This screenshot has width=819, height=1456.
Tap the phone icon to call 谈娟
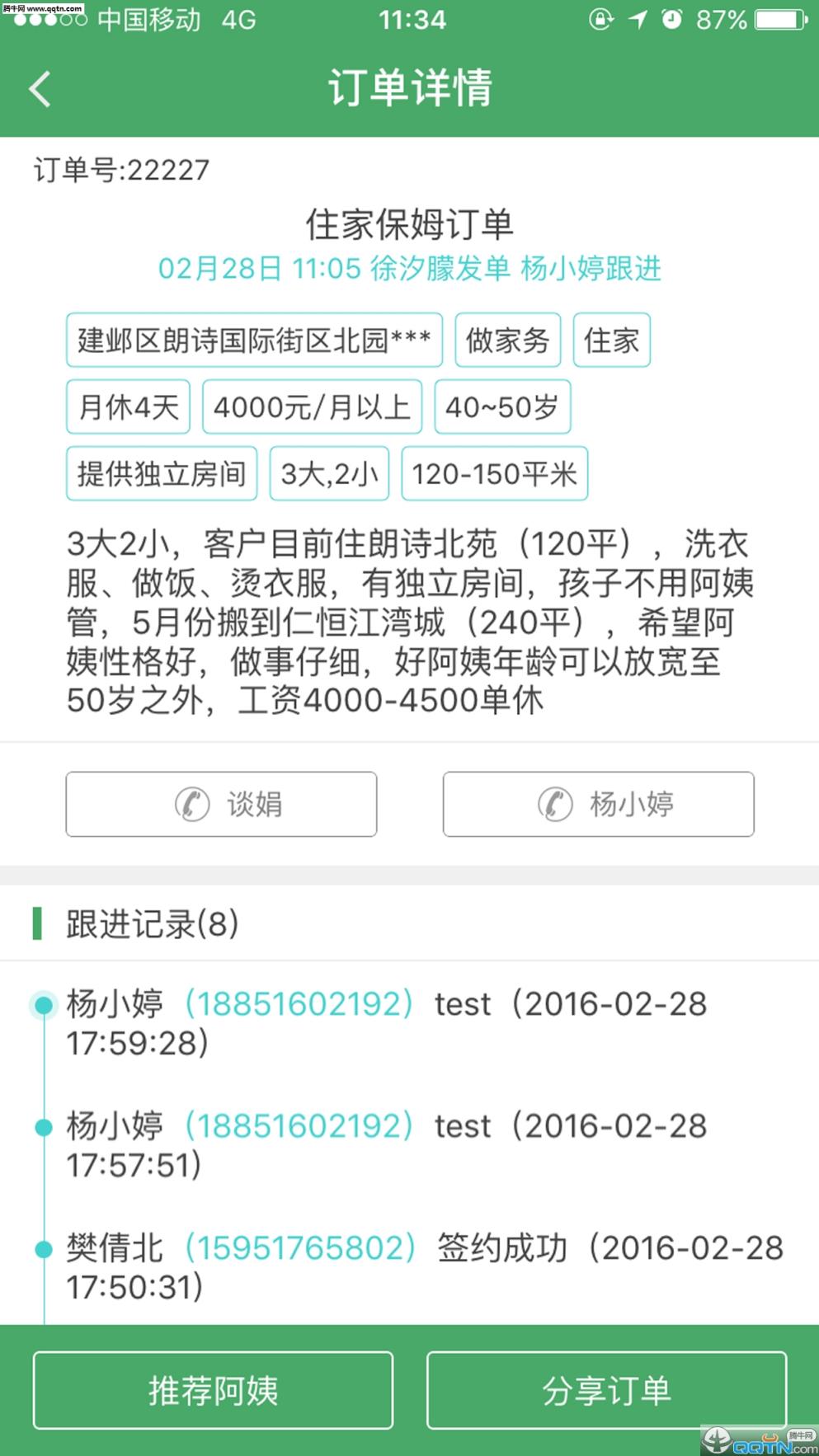191,804
